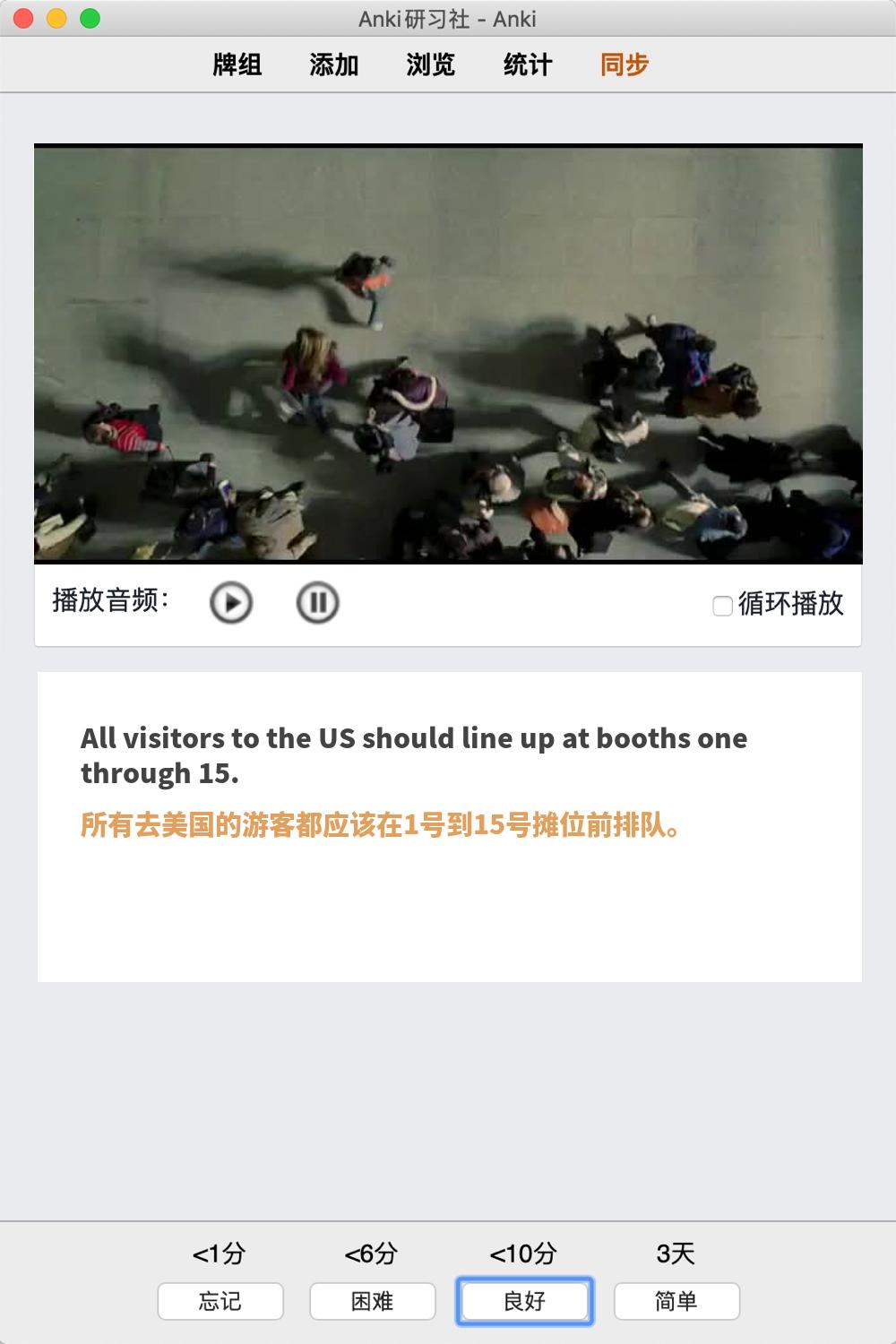896x1344 pixels.
Task: Open the 浏览 card browser
Action: click(431, 65)
